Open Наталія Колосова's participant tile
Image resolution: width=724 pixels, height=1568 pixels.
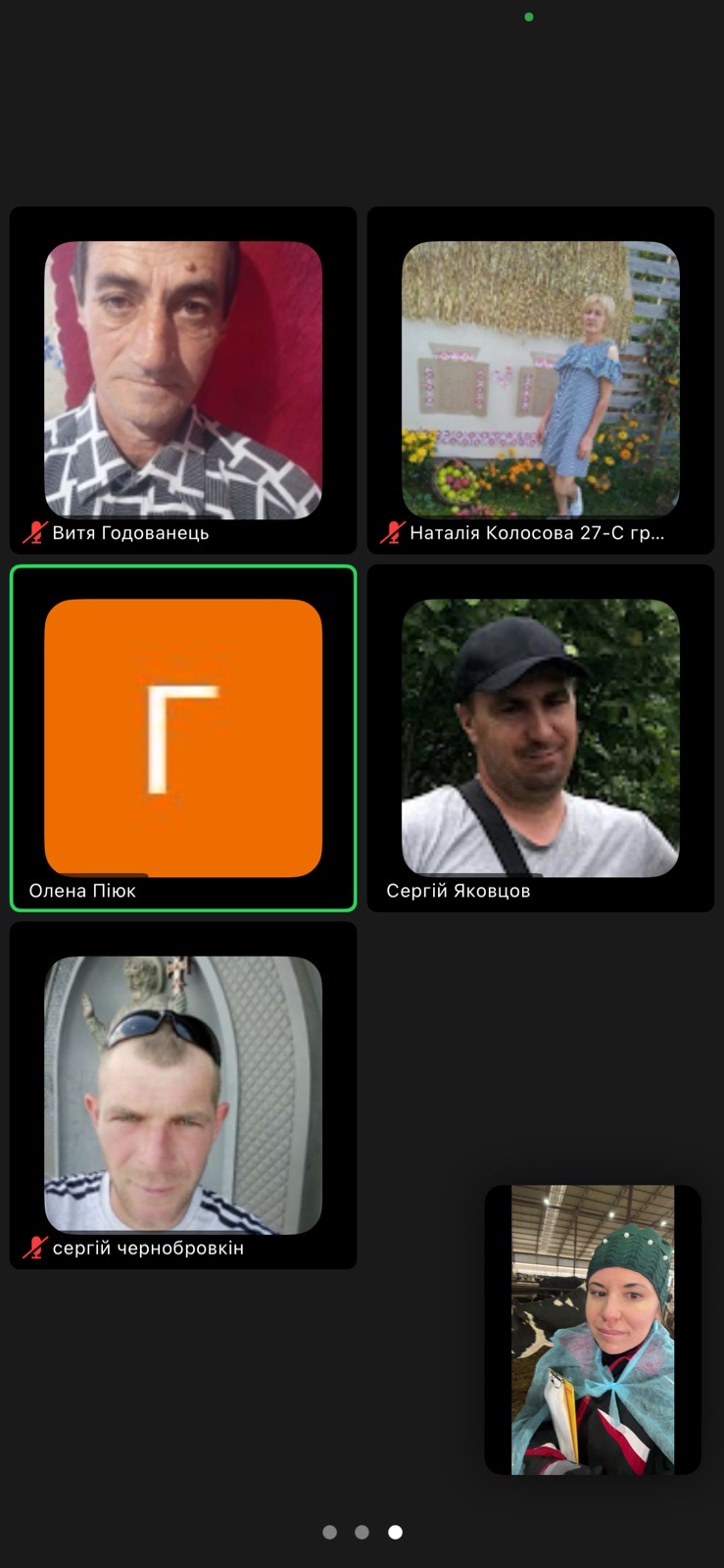click(x=540, y=379)
